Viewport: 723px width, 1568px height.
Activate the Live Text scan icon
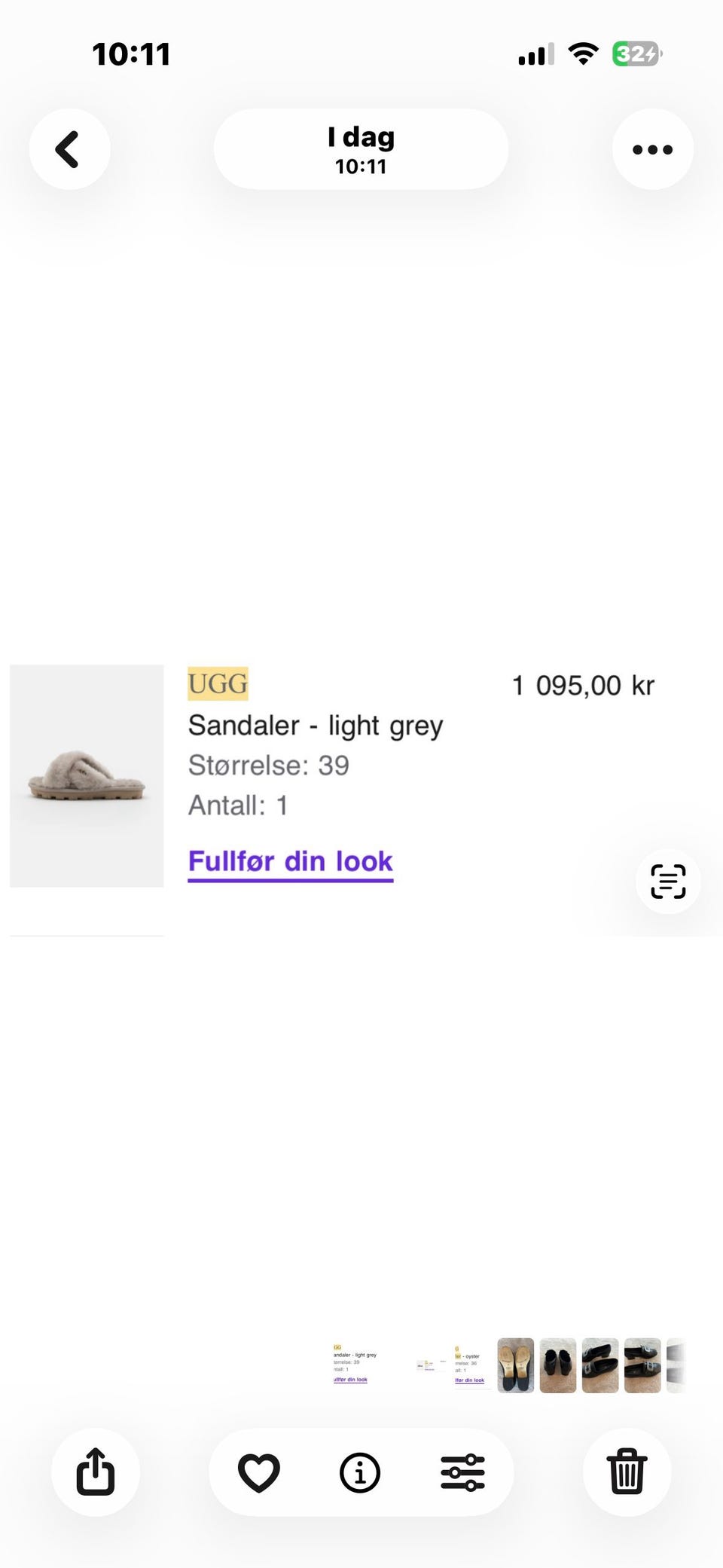coord(667,882)
